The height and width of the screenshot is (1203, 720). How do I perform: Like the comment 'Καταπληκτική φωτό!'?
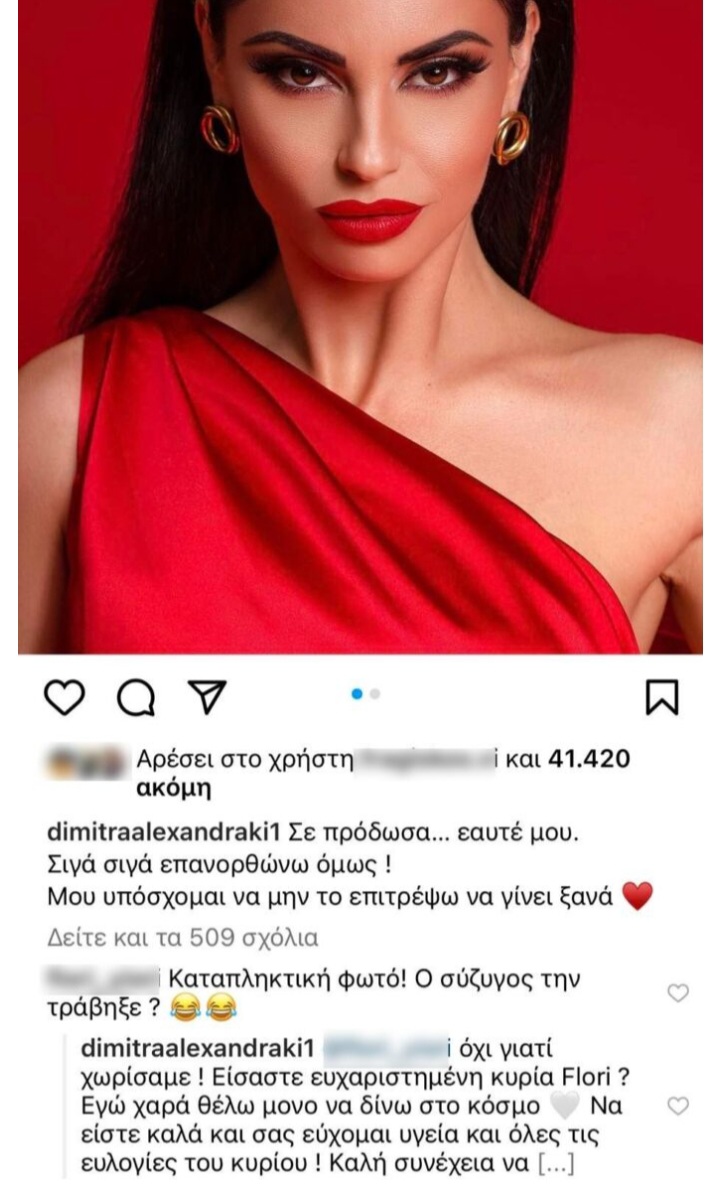[678, 992]
